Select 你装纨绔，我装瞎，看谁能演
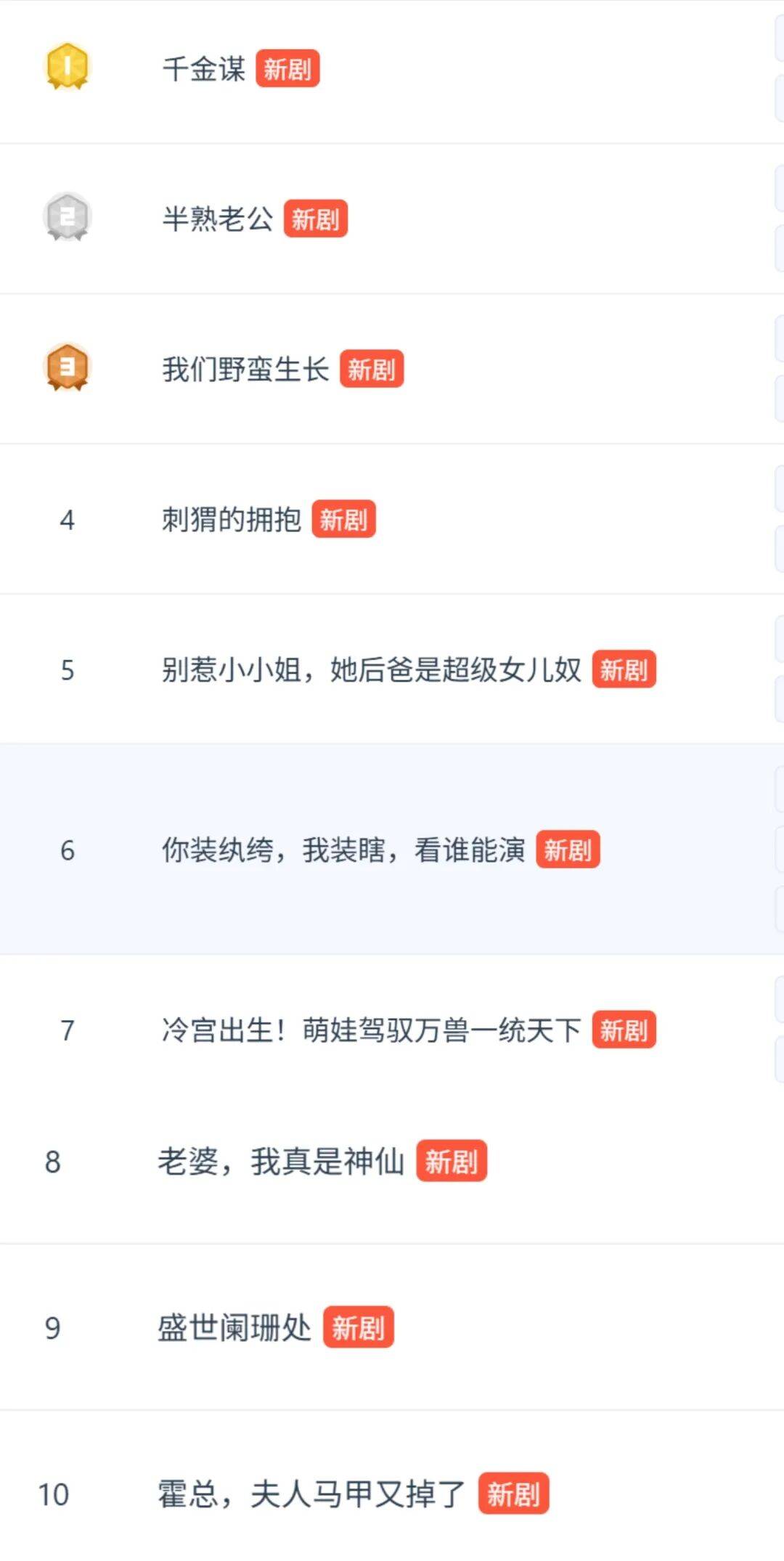This screenshot has height=1561, width=784. point(343,849)
